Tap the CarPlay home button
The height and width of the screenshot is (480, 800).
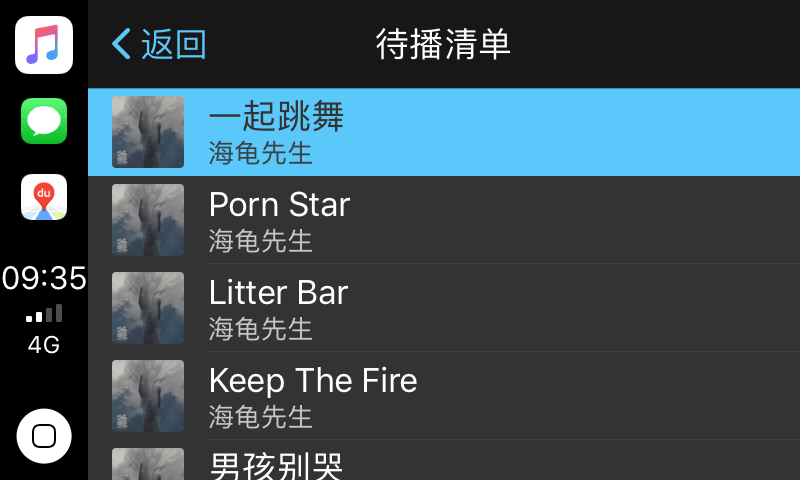click(x=44, y=436)
